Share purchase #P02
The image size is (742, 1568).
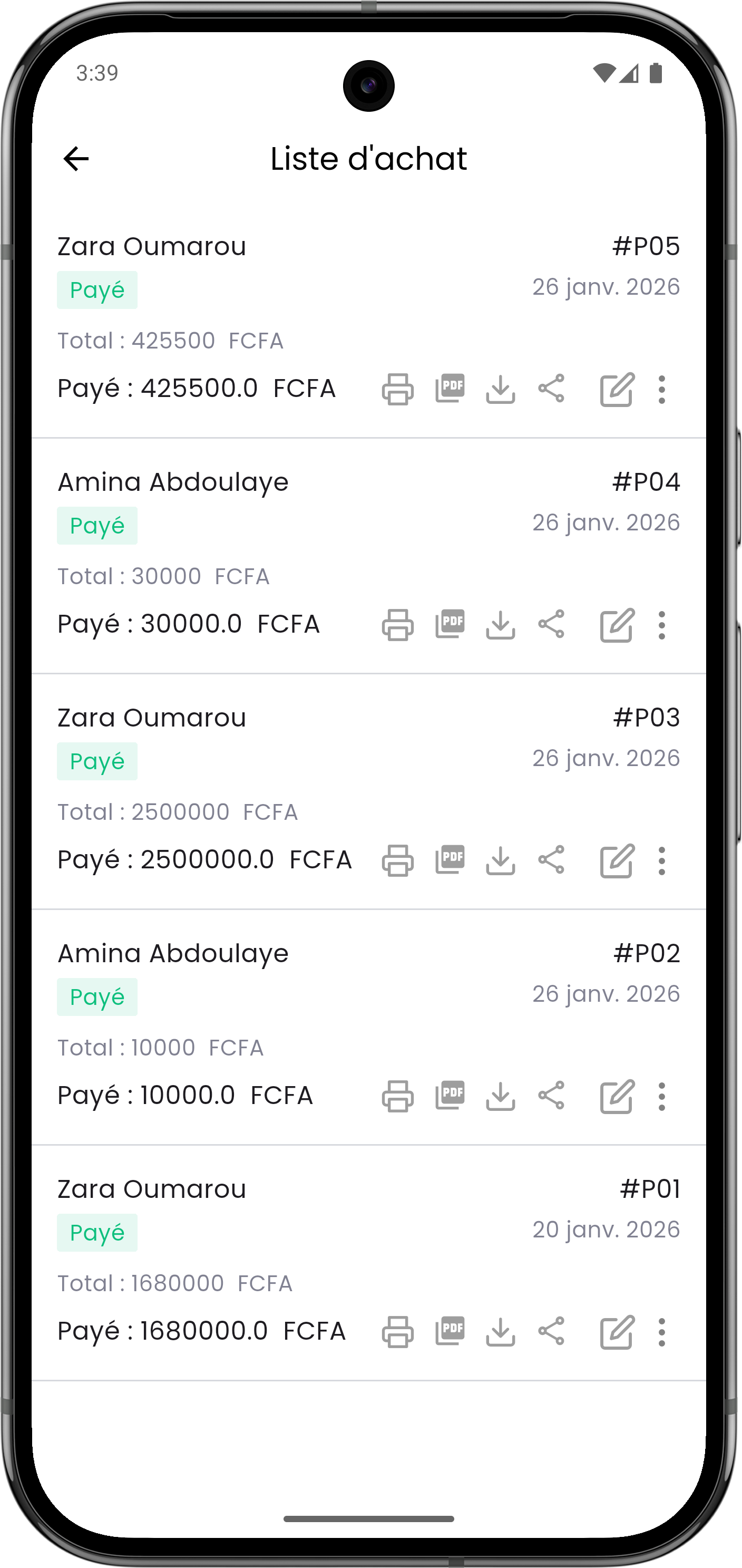click(x=552, y=1095)
